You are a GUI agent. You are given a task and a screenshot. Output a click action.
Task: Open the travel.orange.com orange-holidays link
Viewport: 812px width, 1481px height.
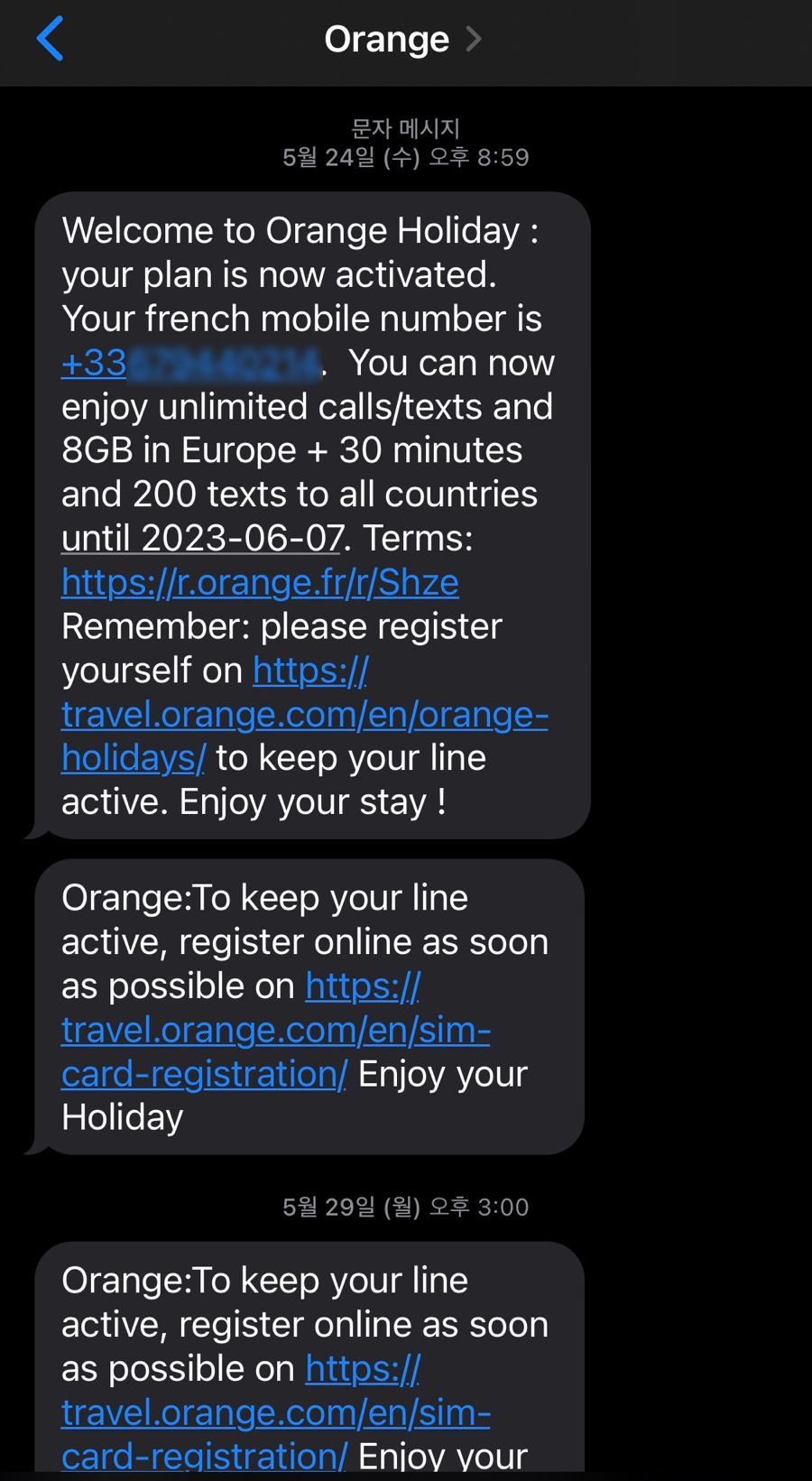coord(304,714)
